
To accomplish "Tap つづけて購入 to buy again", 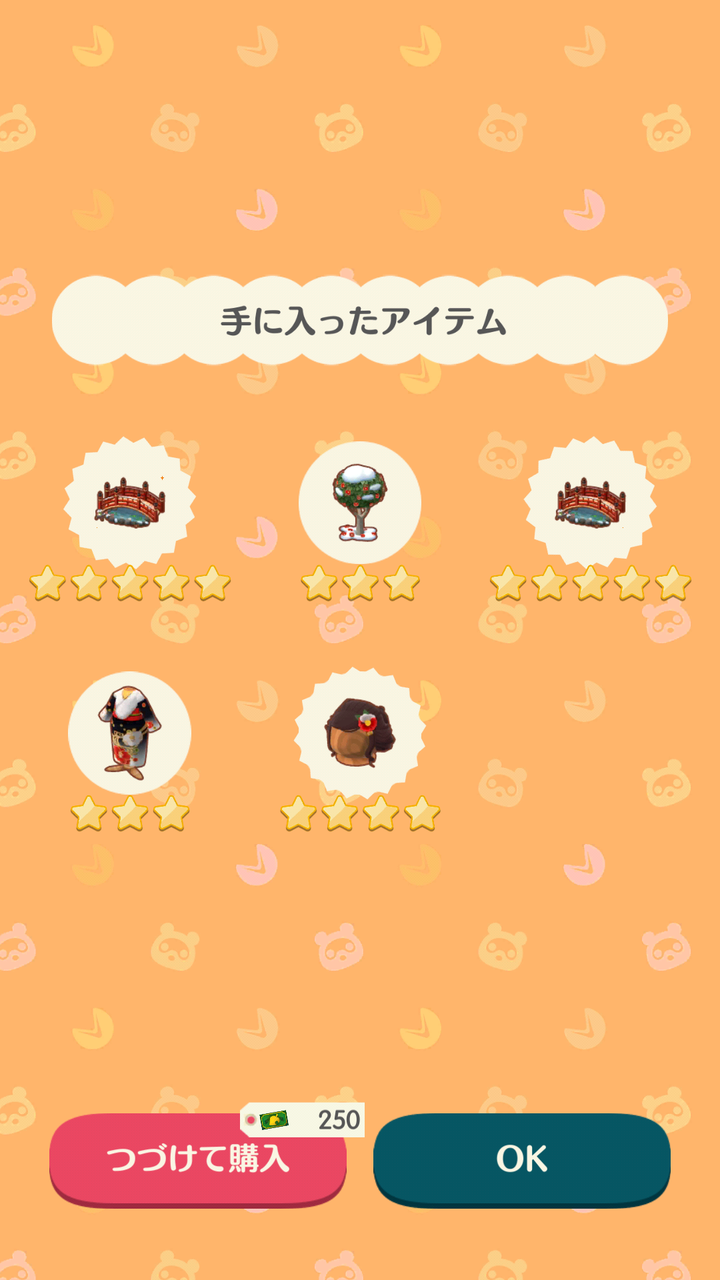I will pyautogui.click(x=198, y=1160).
